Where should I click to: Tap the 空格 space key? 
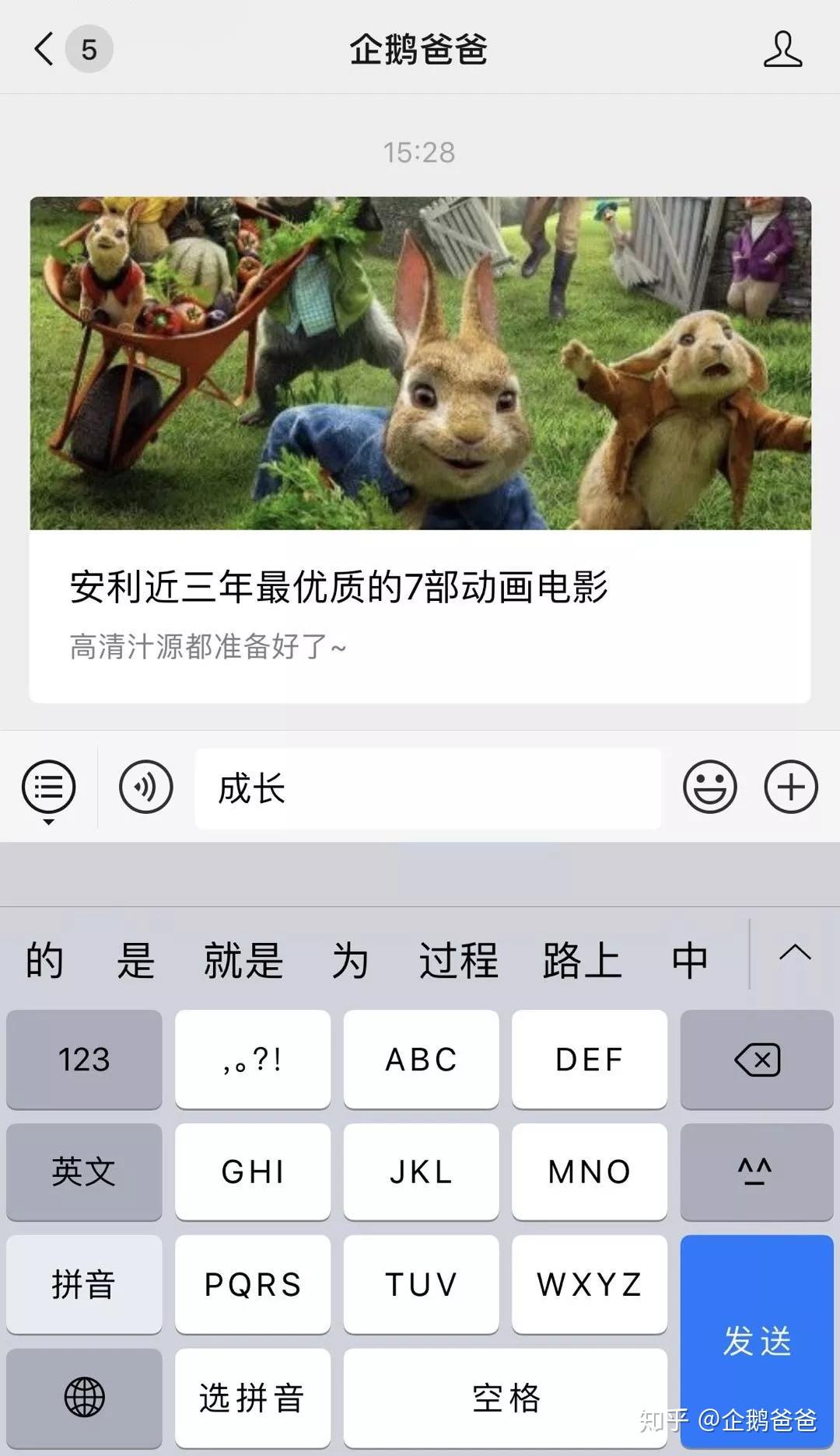[x=506, y=1397]
